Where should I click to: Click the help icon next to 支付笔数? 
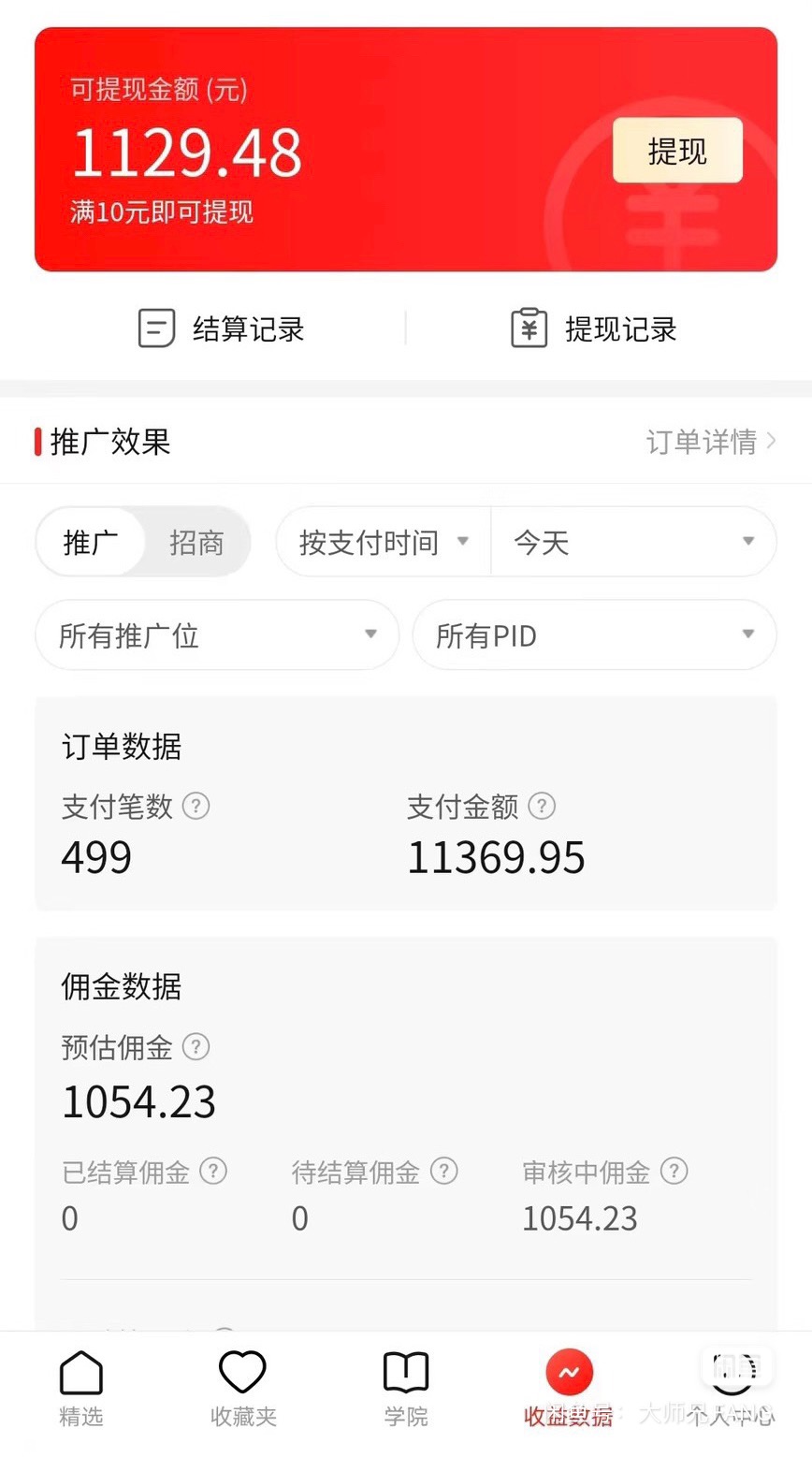pos(196,807)
